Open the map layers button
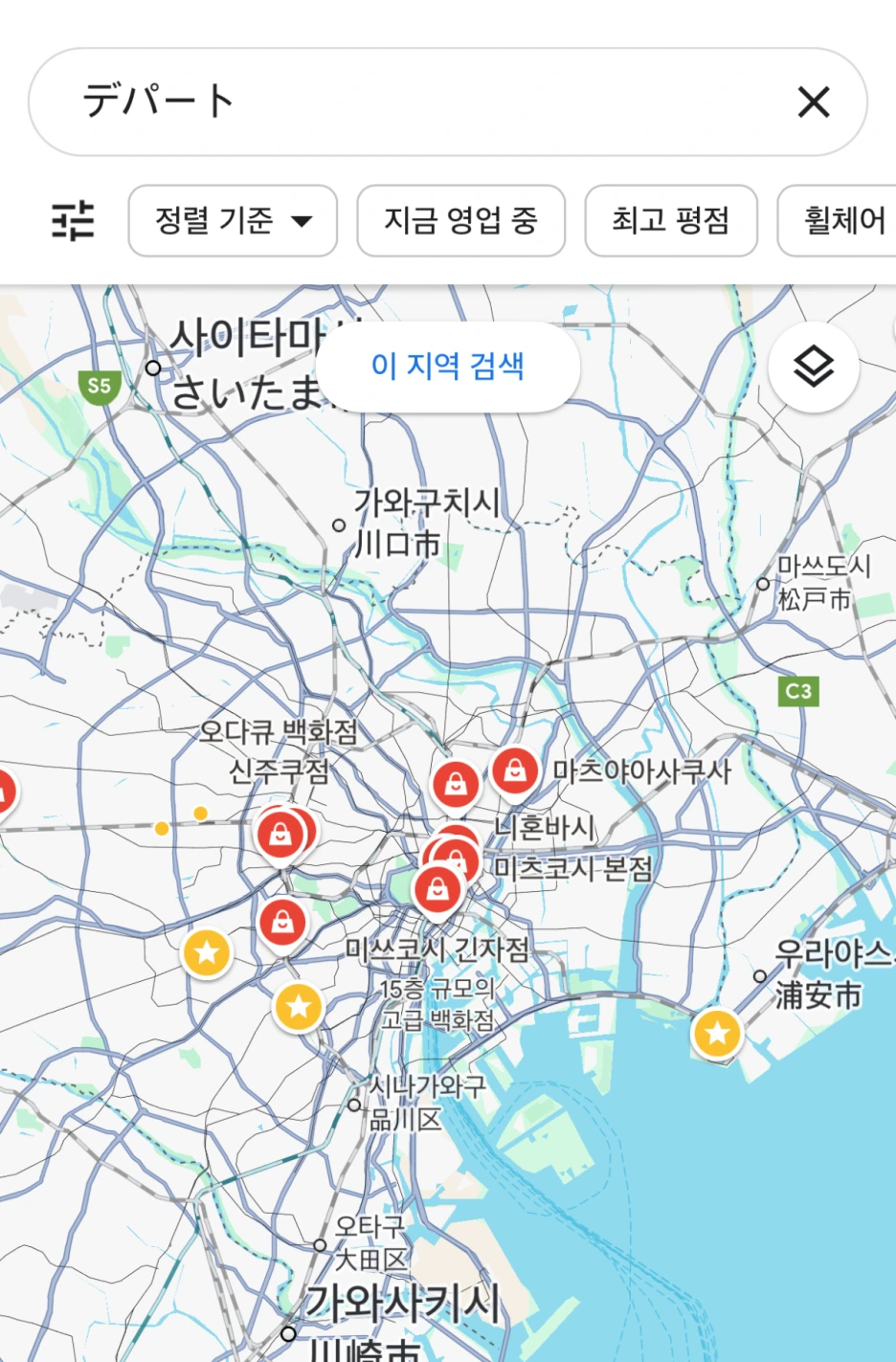This screenshot has width=896, height=1362. pos(814,368)
